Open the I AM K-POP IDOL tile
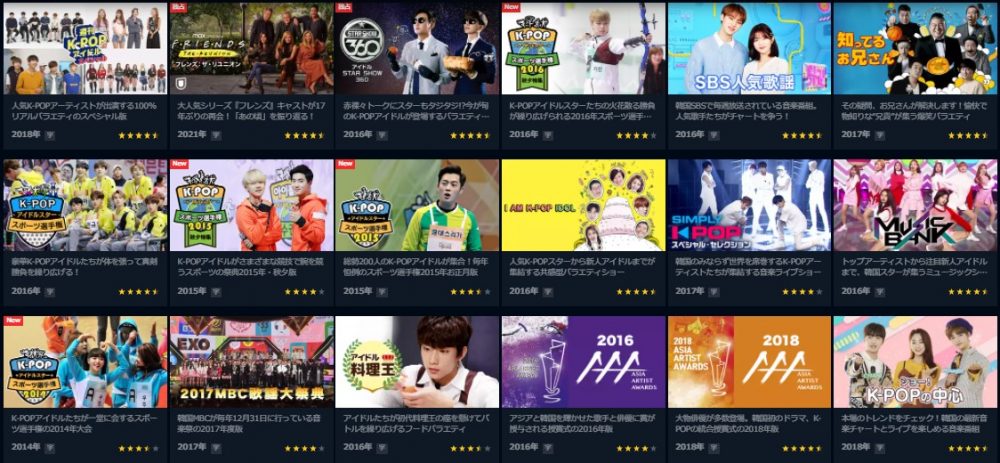Viewport: 1000px width, 463px height. [583, 205]
